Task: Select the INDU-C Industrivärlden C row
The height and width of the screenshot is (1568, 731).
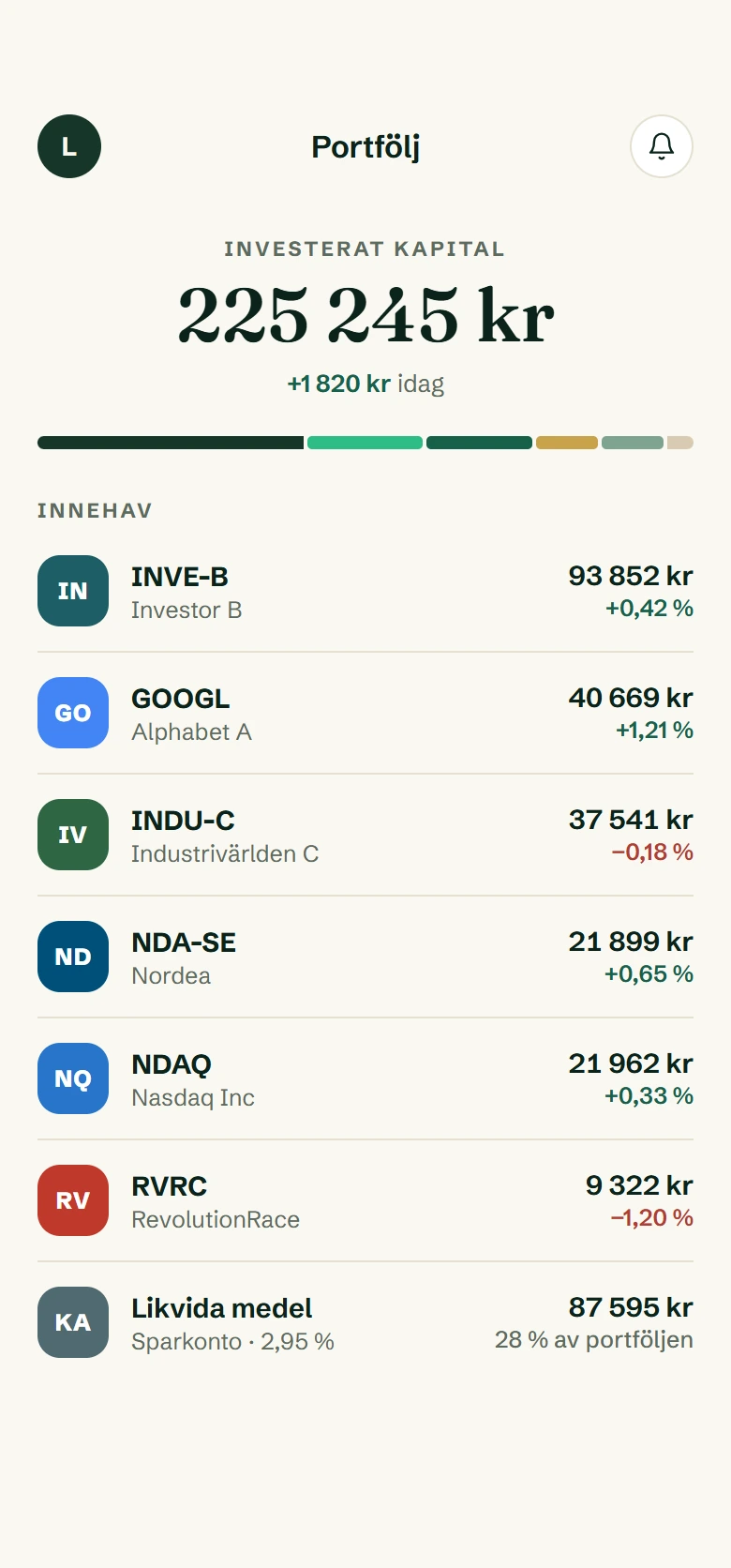Action: click(x=365, y=836)
